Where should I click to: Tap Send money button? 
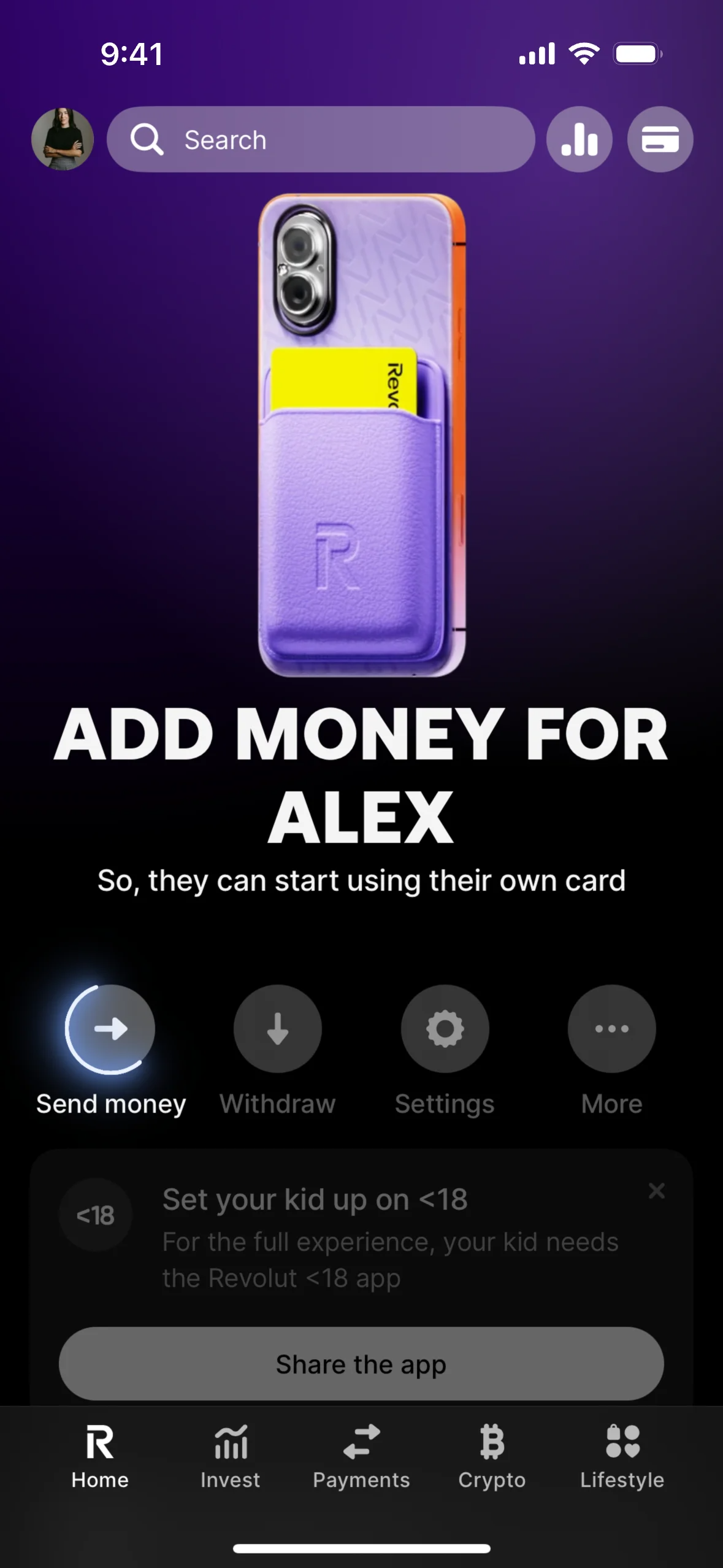click(x=110, y=1029)
